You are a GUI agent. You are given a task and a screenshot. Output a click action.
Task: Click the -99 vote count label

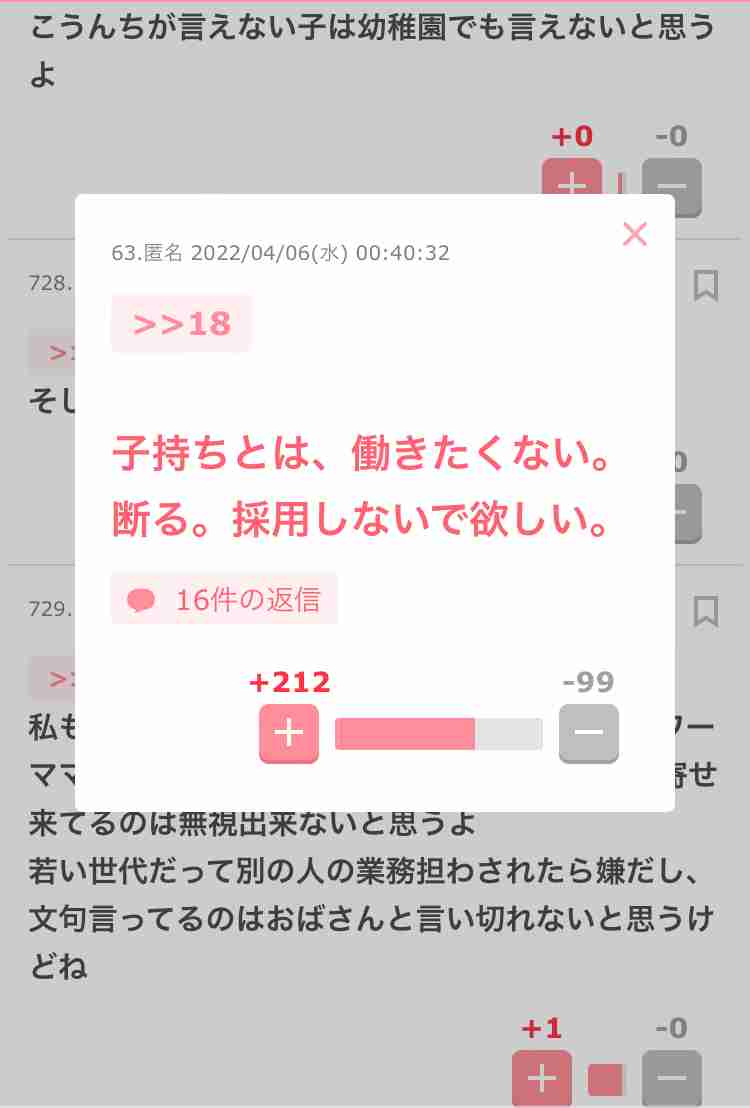(x=588, y=682)
